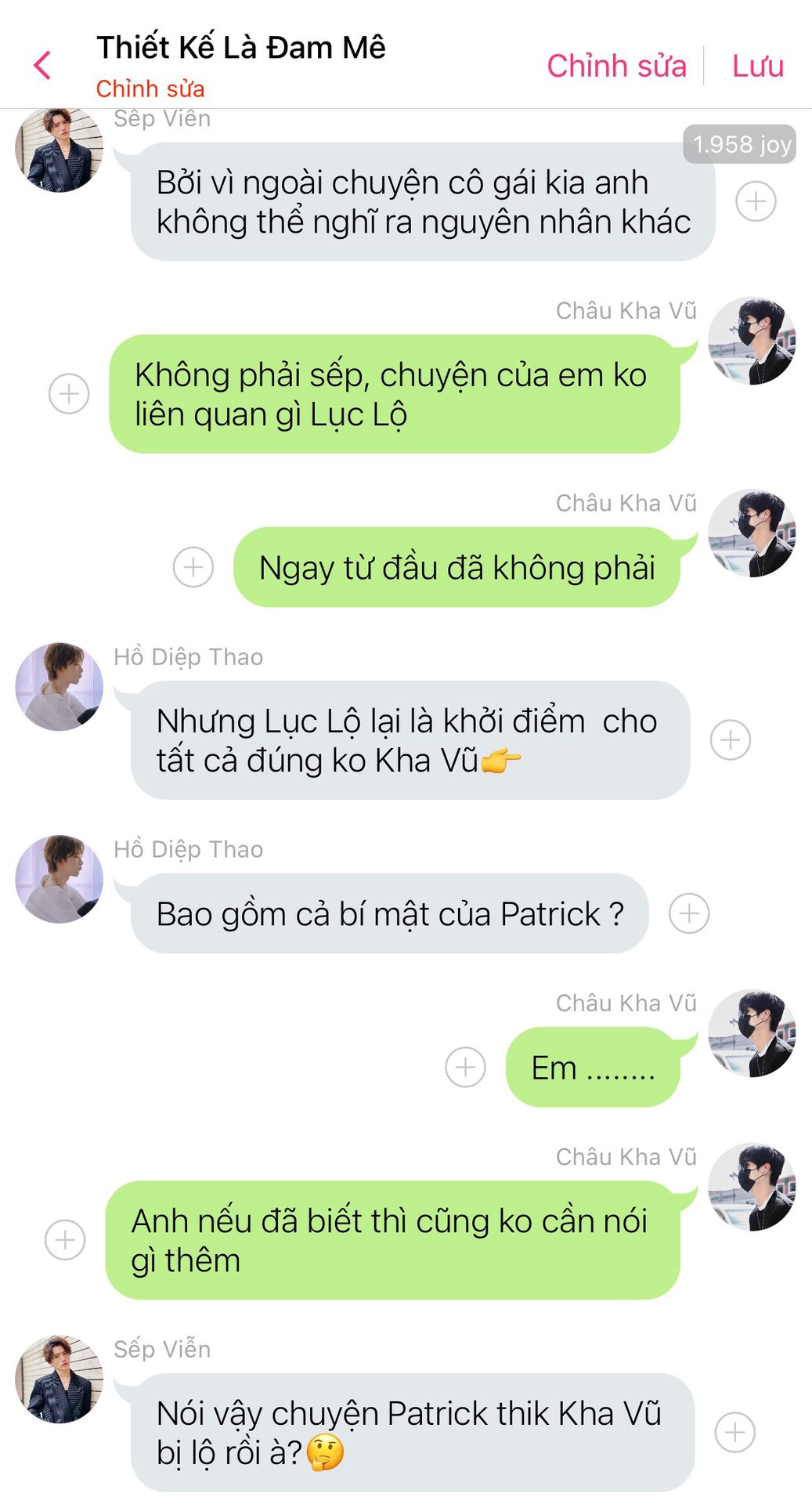Tap plus beside 'Không phải sếp' message

(x=69, y=393)
